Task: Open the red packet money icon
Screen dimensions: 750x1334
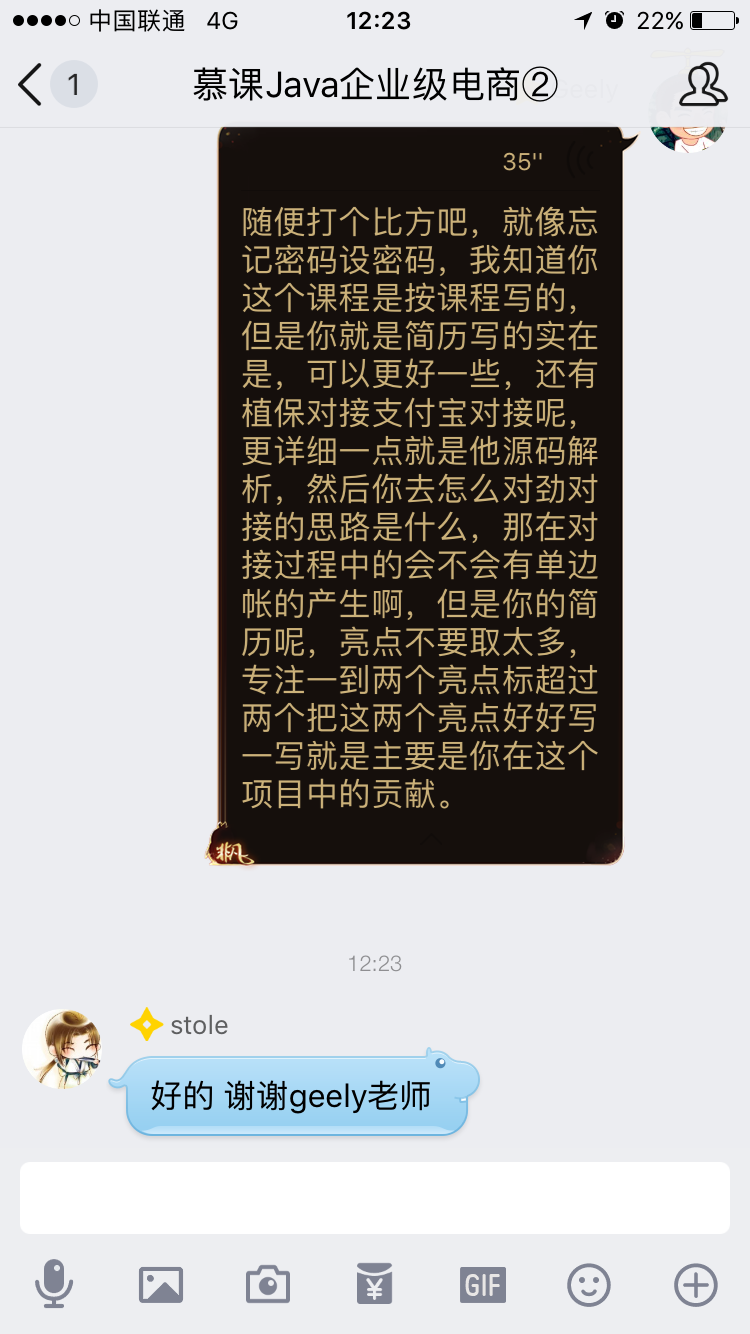Action: point(375,1285)
